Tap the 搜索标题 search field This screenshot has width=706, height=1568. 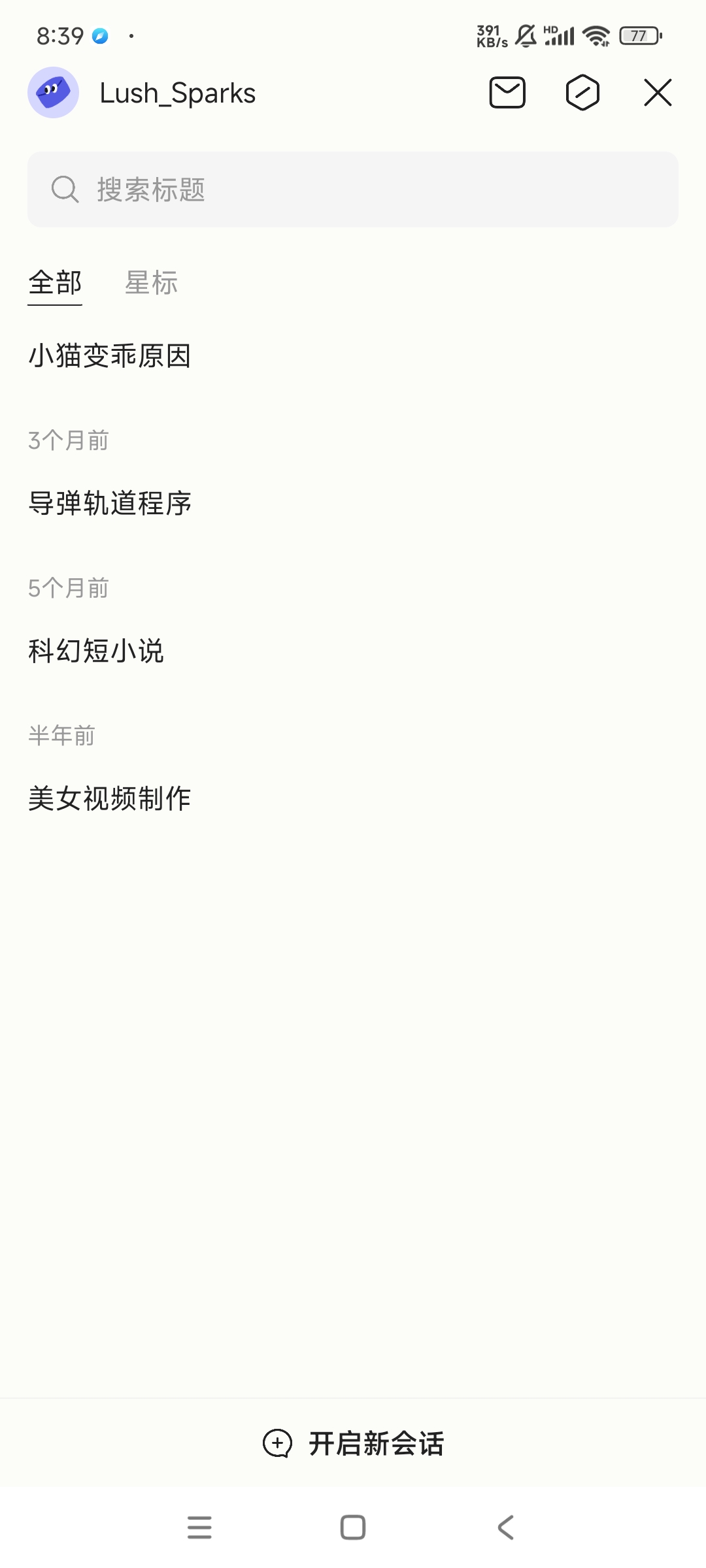click(x=353, y=189)
